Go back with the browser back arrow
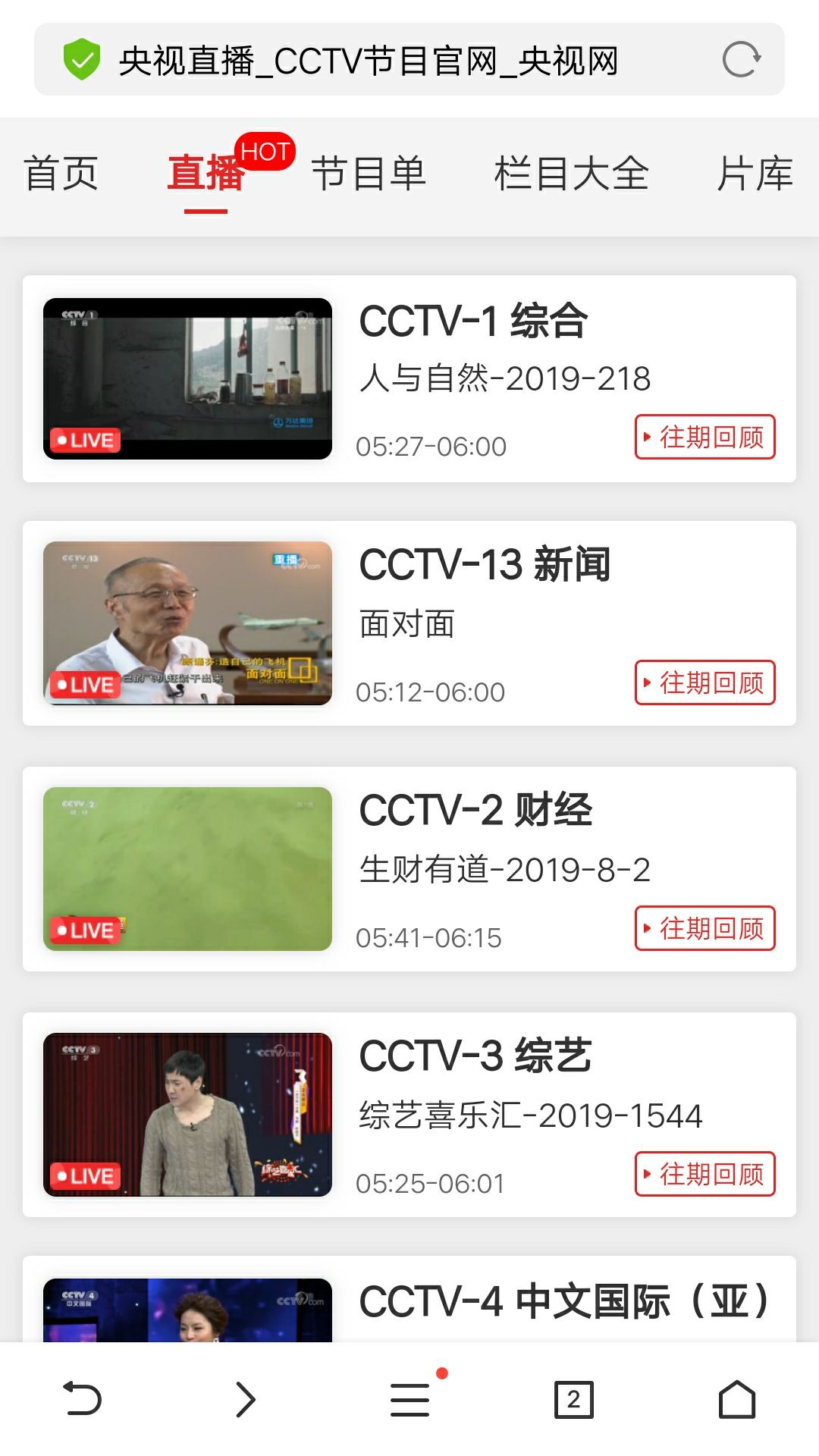 click(x=82, y=1399)
